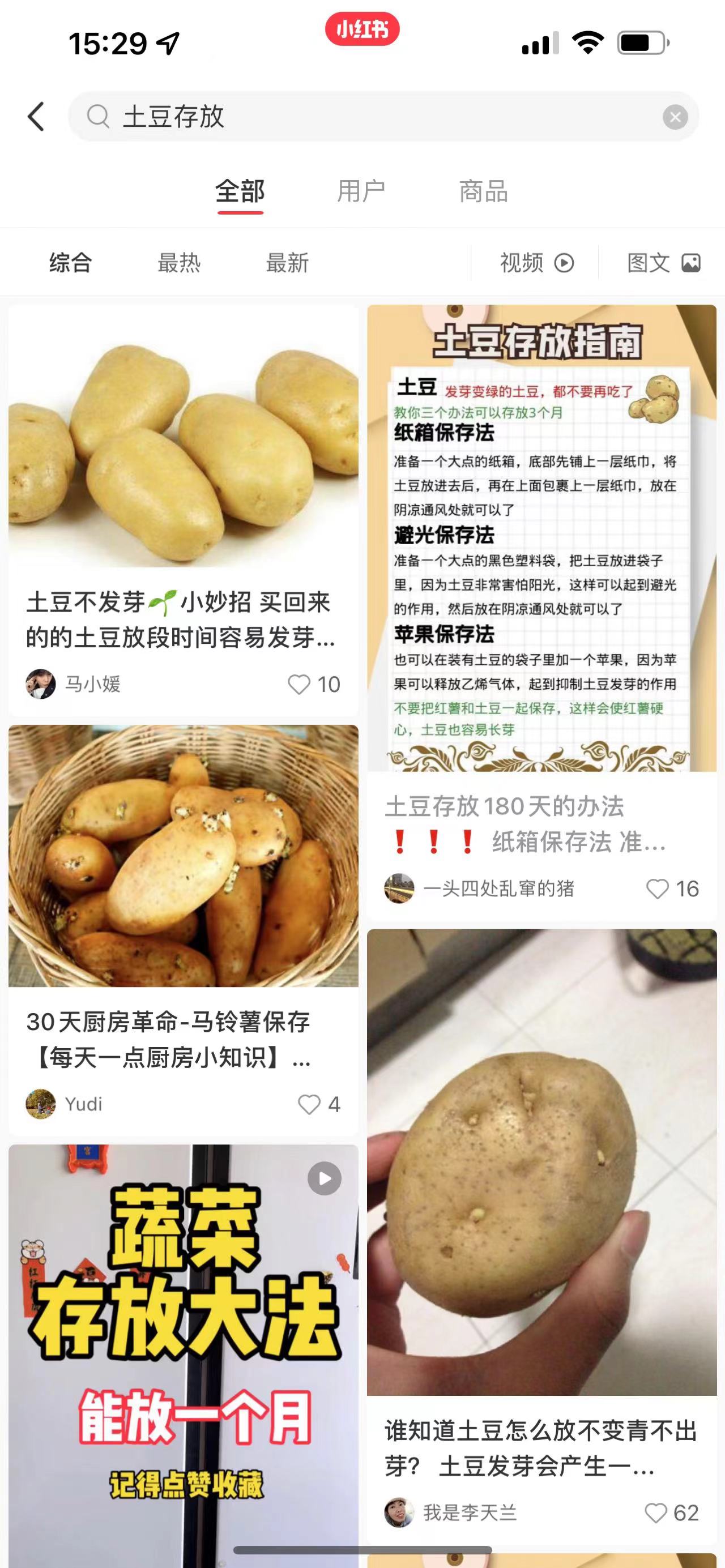This screenshot has width=725, height=1568.
Task: Switch to the 商品 tab
Action: (483, 192)
